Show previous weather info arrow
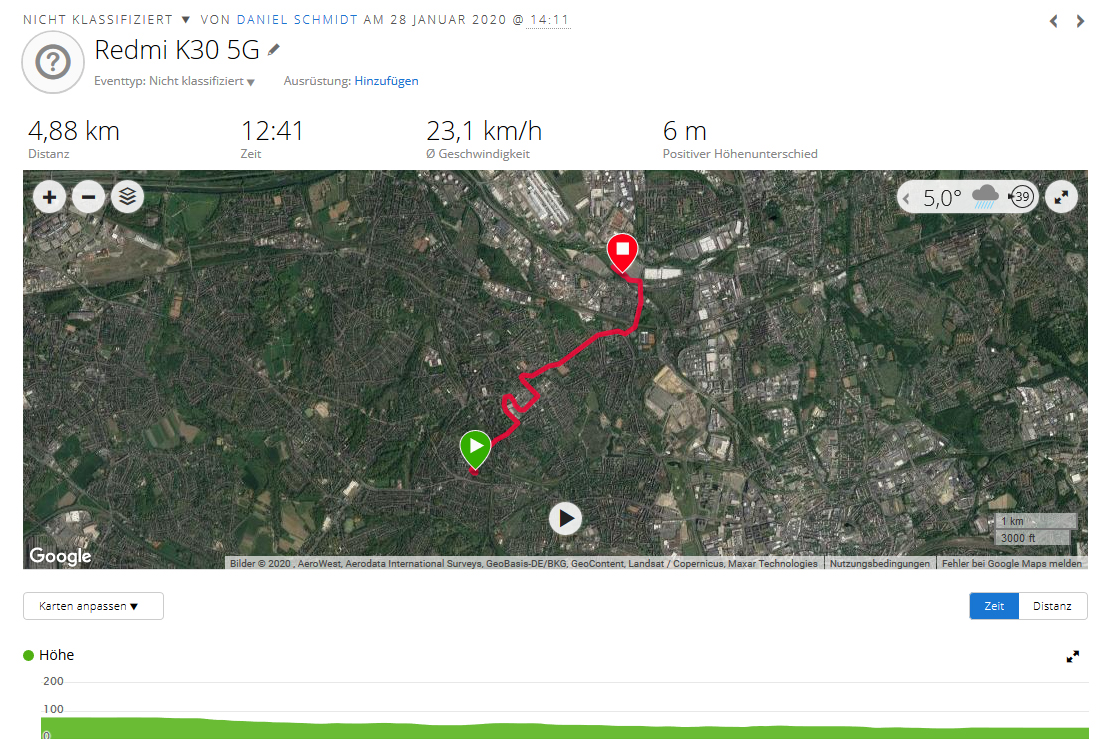Image resolution: width=1109 pixels, height=739 pixels. tap(907, 198)
